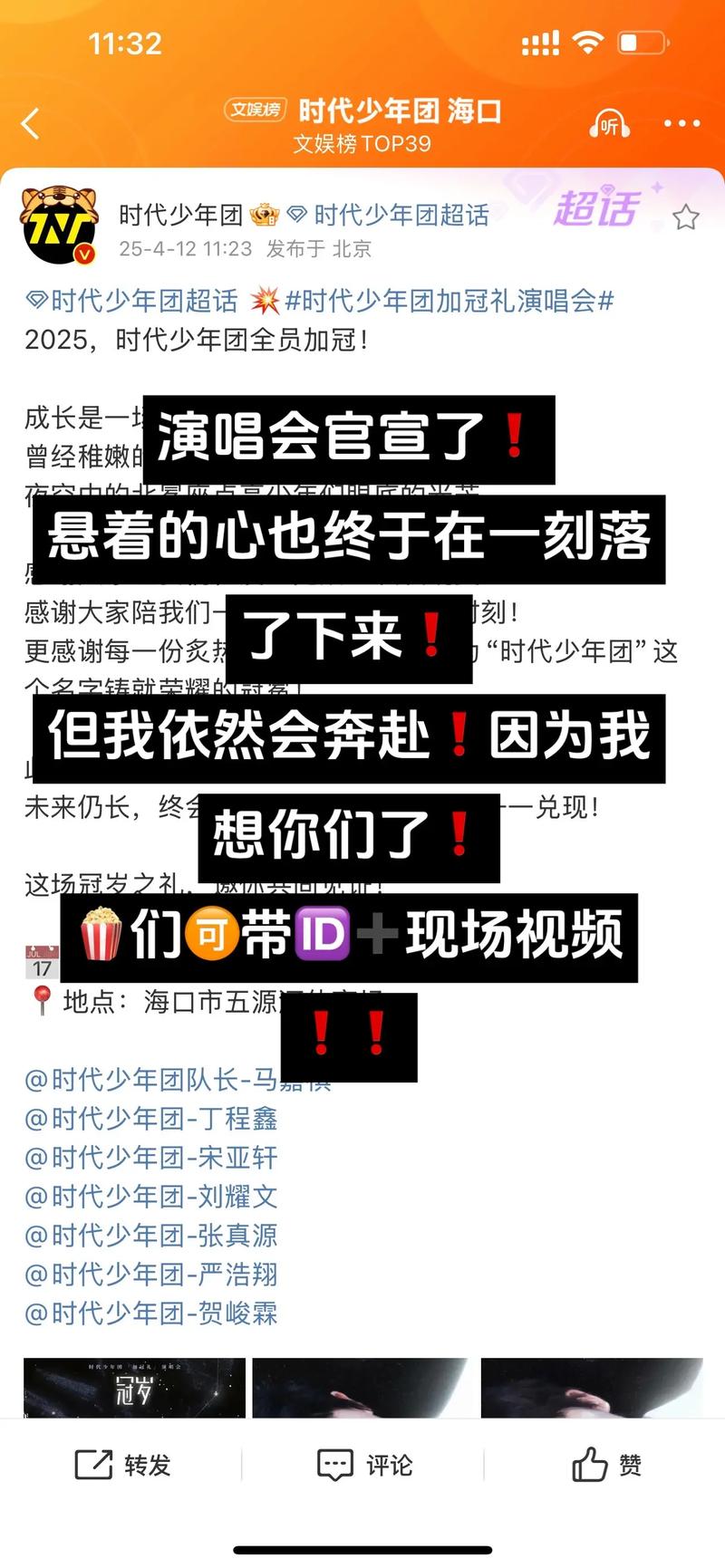The width and height of the screenshot is (725, 1568).
Task: Open 时代少年团超话 link beside the username
Action: [389, 215]
